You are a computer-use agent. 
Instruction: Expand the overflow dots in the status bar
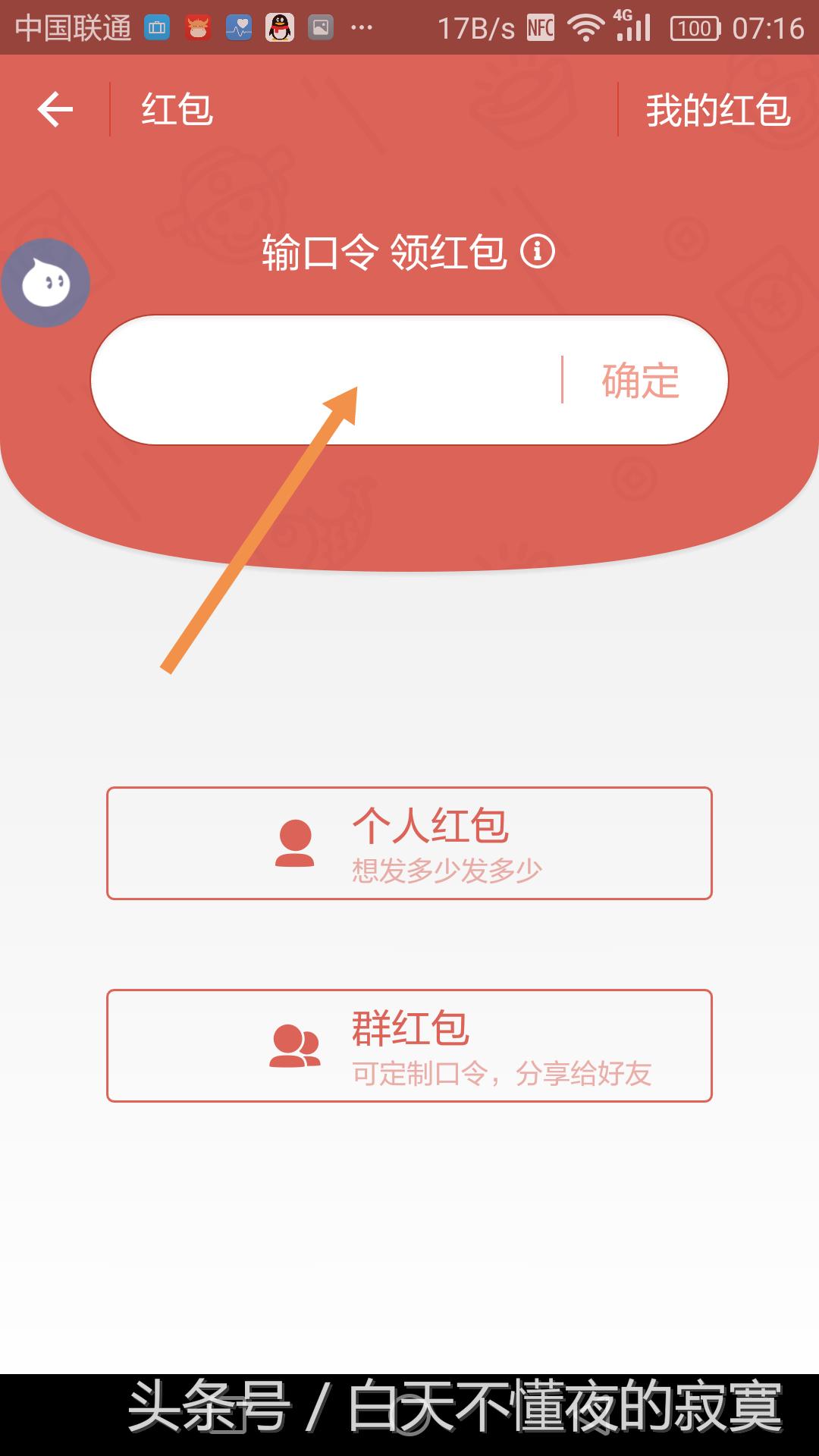click(362, 27)
